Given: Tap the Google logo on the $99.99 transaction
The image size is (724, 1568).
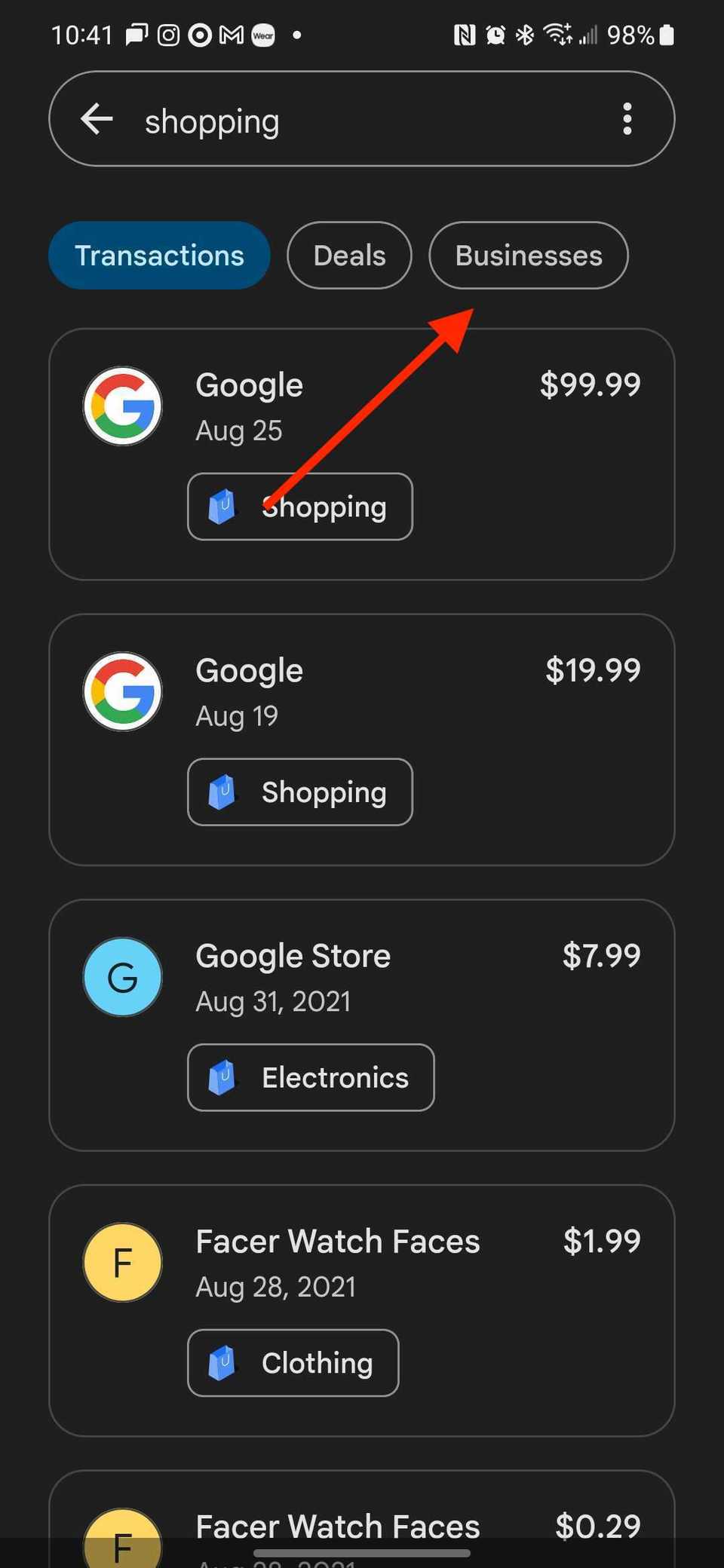Looking at the screenshot, I should [x=122, y=406].
